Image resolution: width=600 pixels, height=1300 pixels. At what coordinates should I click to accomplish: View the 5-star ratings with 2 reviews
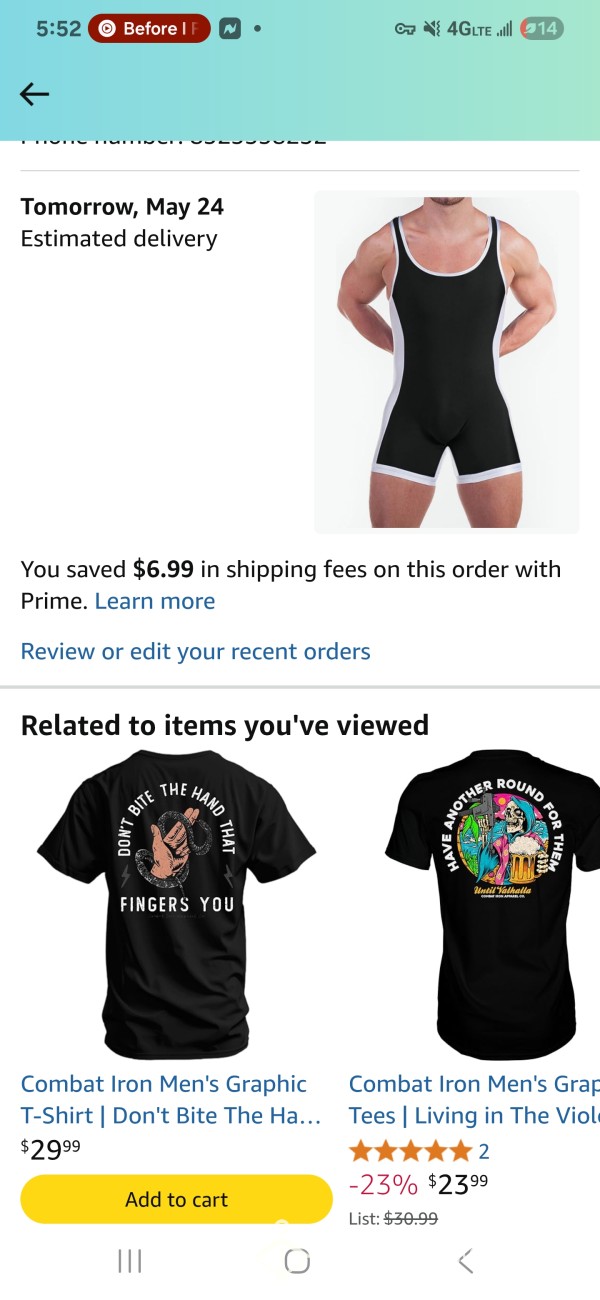tap(419, 1150)
